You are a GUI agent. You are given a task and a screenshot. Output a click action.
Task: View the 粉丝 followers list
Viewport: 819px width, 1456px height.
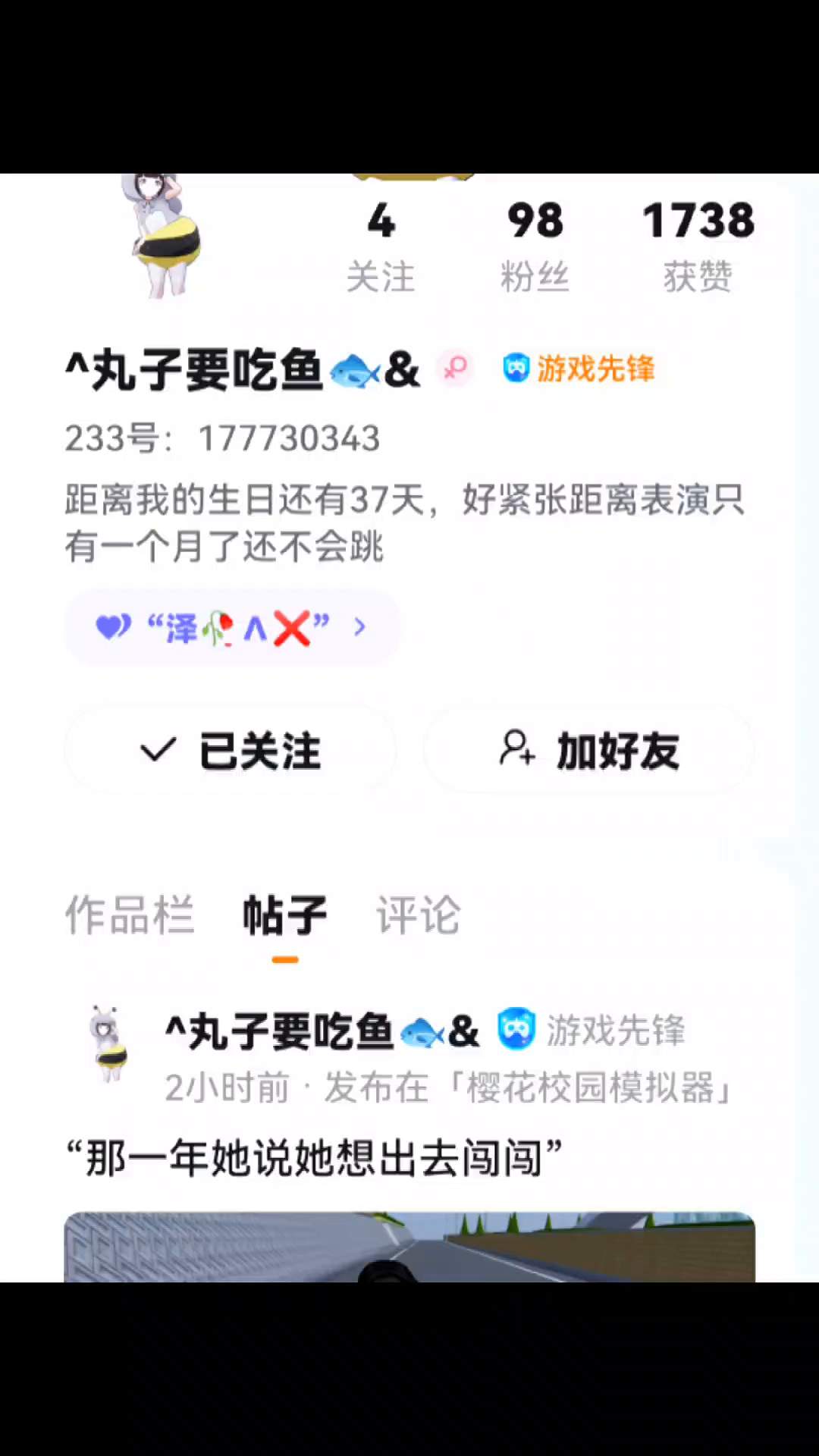[x=535, y=247]
